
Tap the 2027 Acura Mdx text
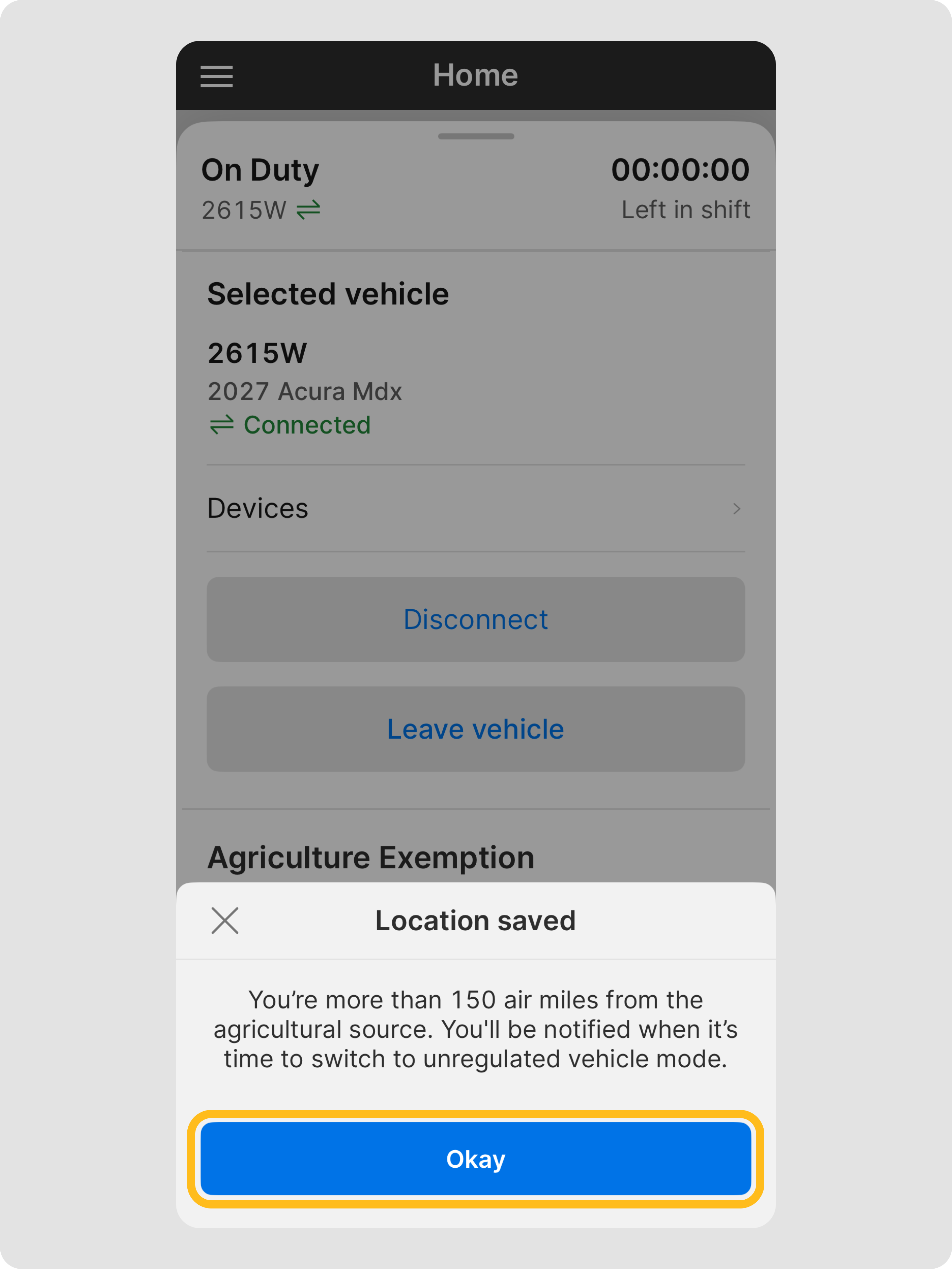[x=305, y=391]
